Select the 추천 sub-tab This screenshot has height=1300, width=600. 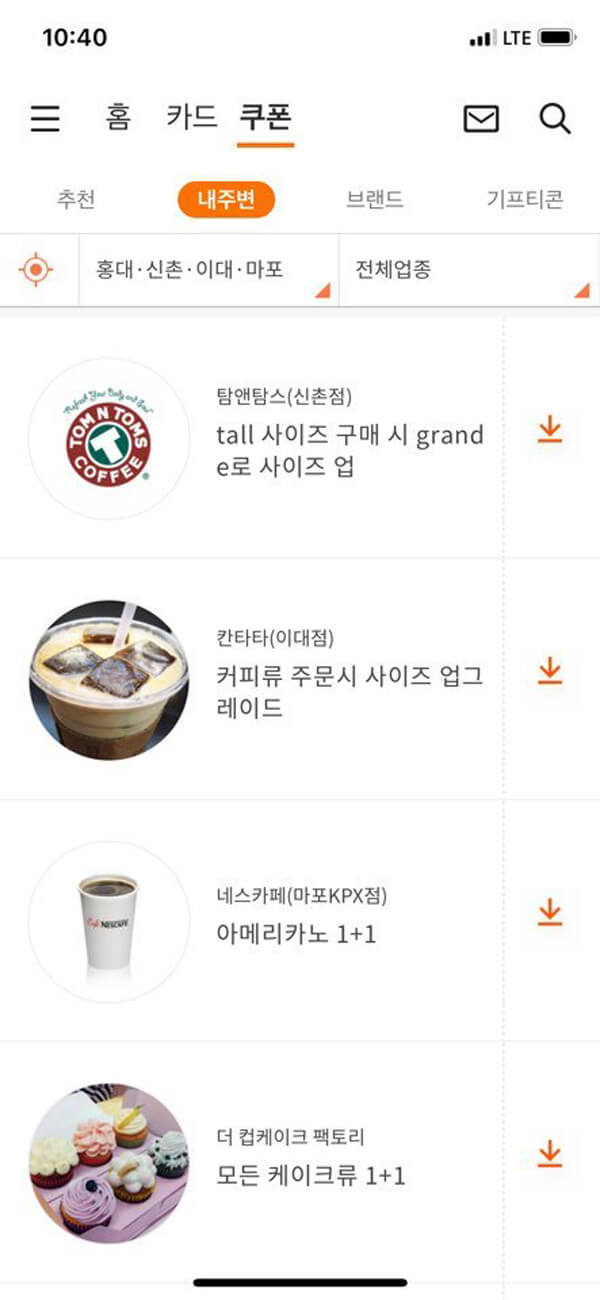pos(76,200)
